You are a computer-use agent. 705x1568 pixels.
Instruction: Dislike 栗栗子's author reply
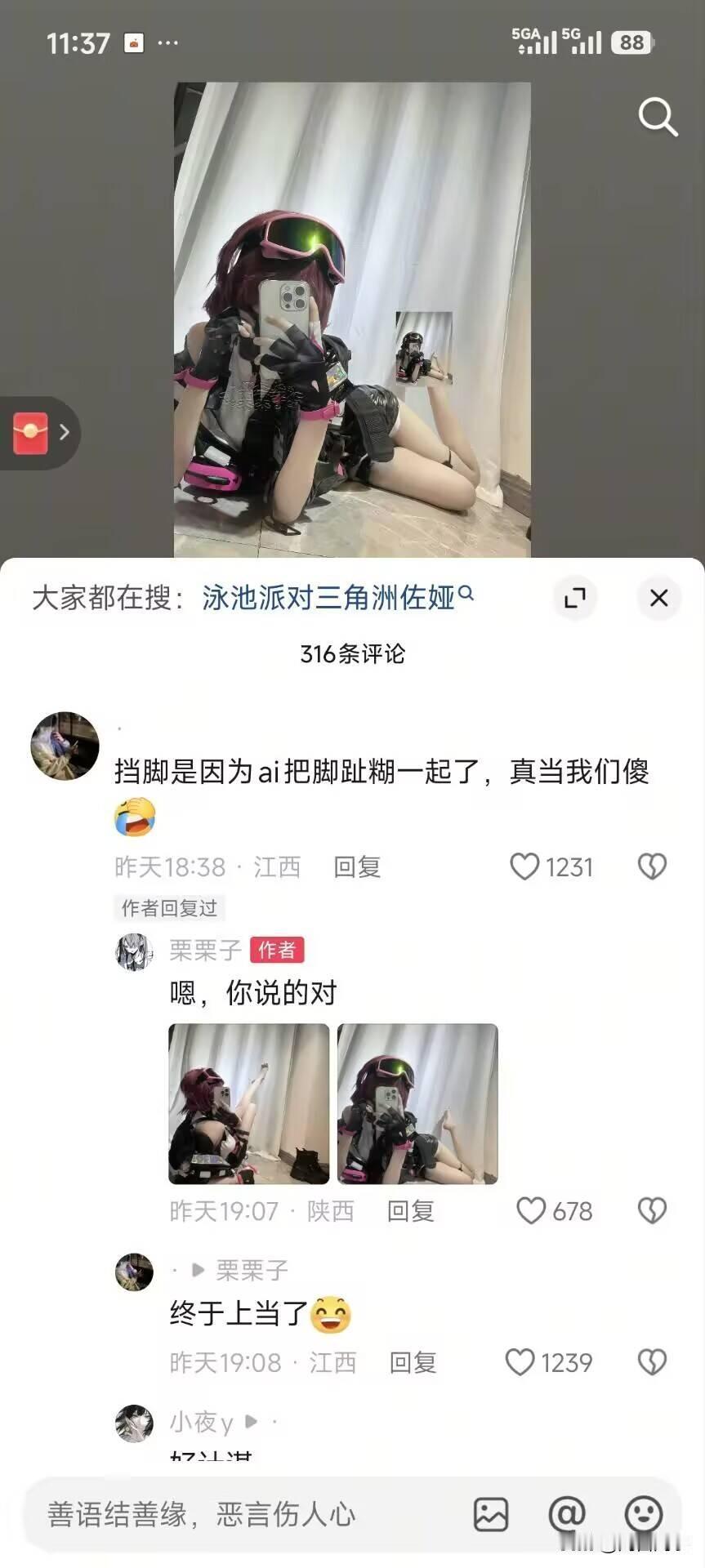point(652,1211)
